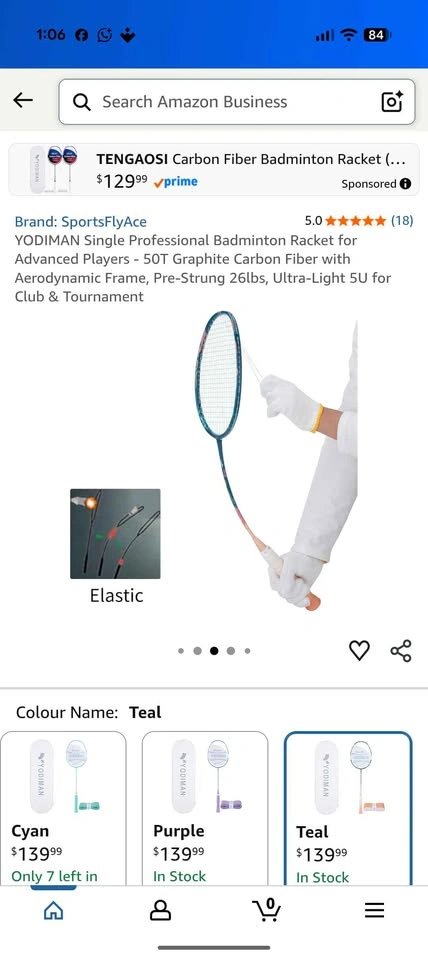Select the Cyan colour option
Viewport: 428px width, 960px height.
coord(63,808)
